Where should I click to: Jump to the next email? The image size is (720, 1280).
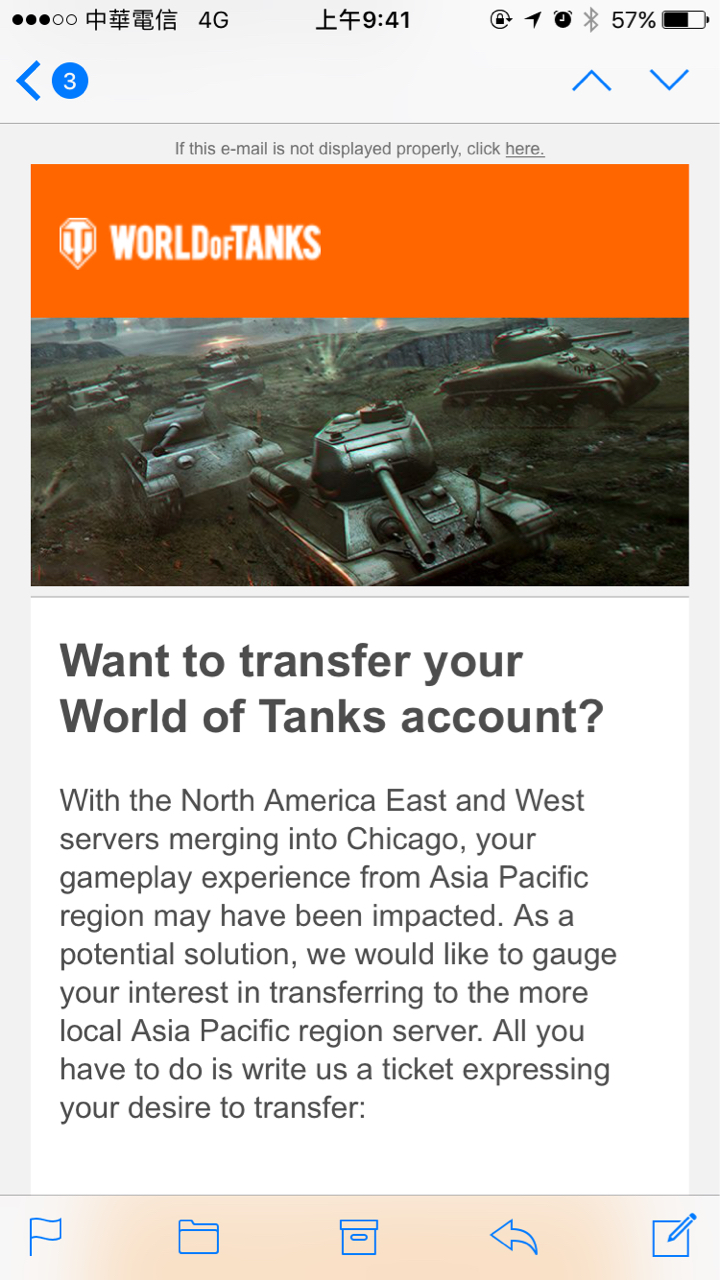point(669,81)
